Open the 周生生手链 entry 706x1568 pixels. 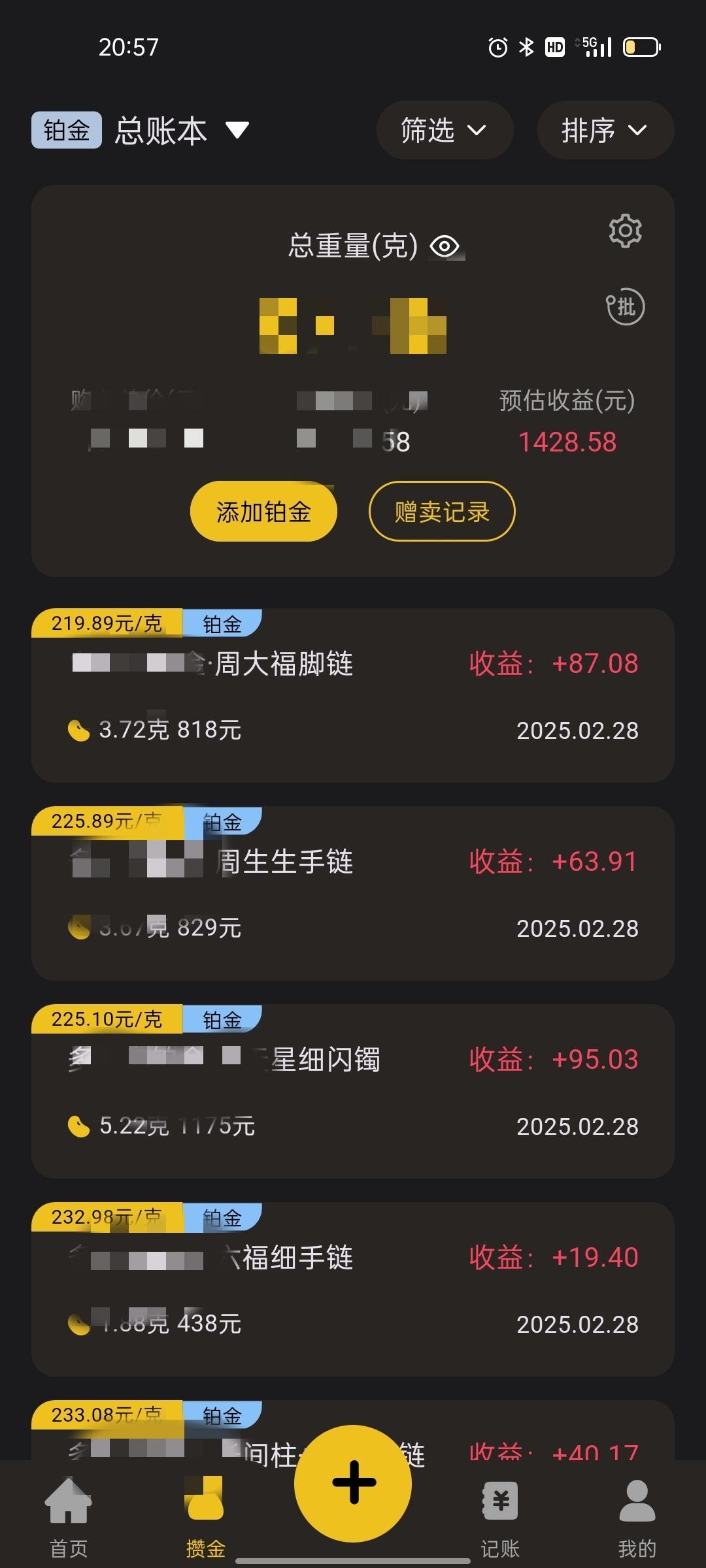pyautogui.click(x=353, y=893)
